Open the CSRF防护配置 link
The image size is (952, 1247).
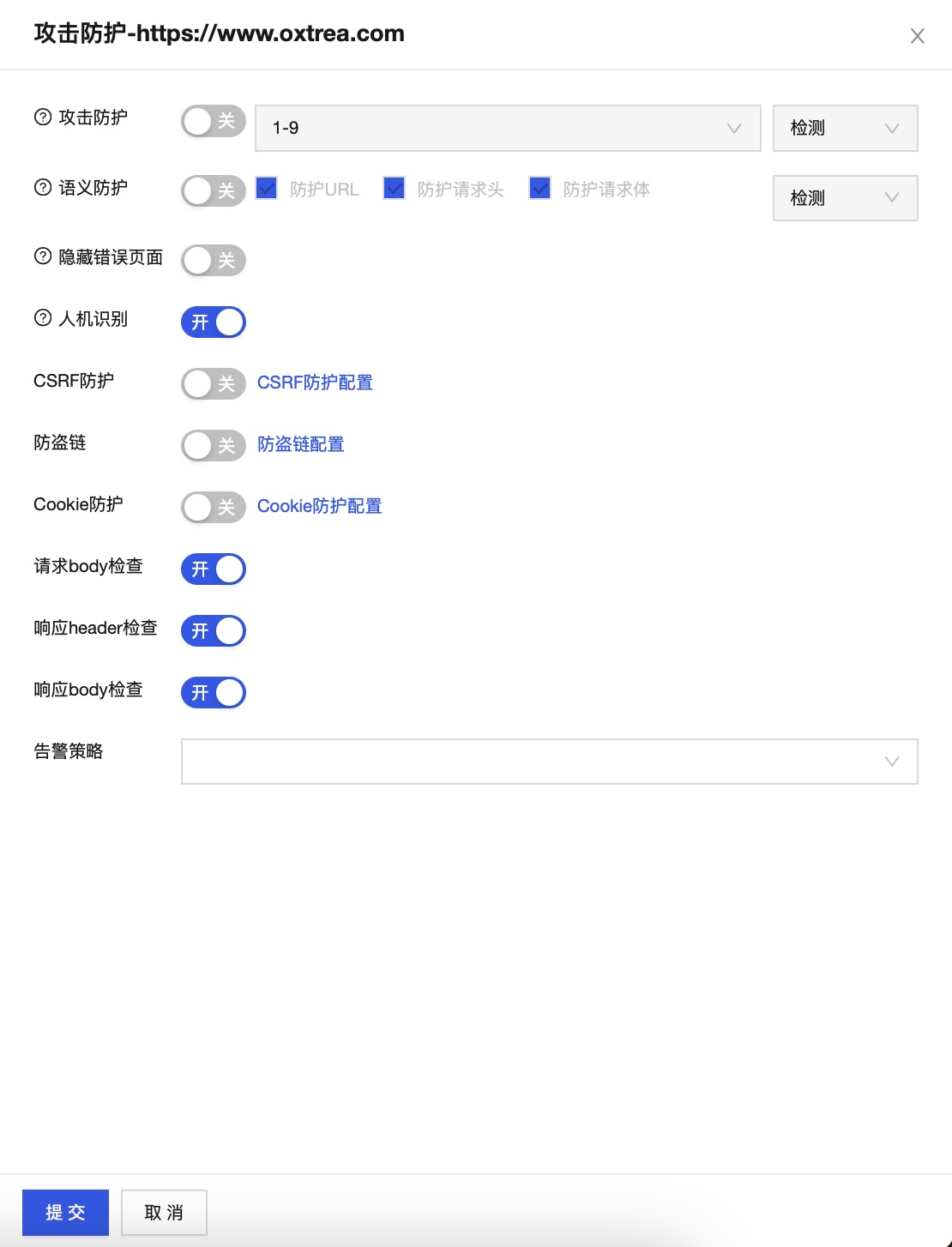click(x=315, y=383)
